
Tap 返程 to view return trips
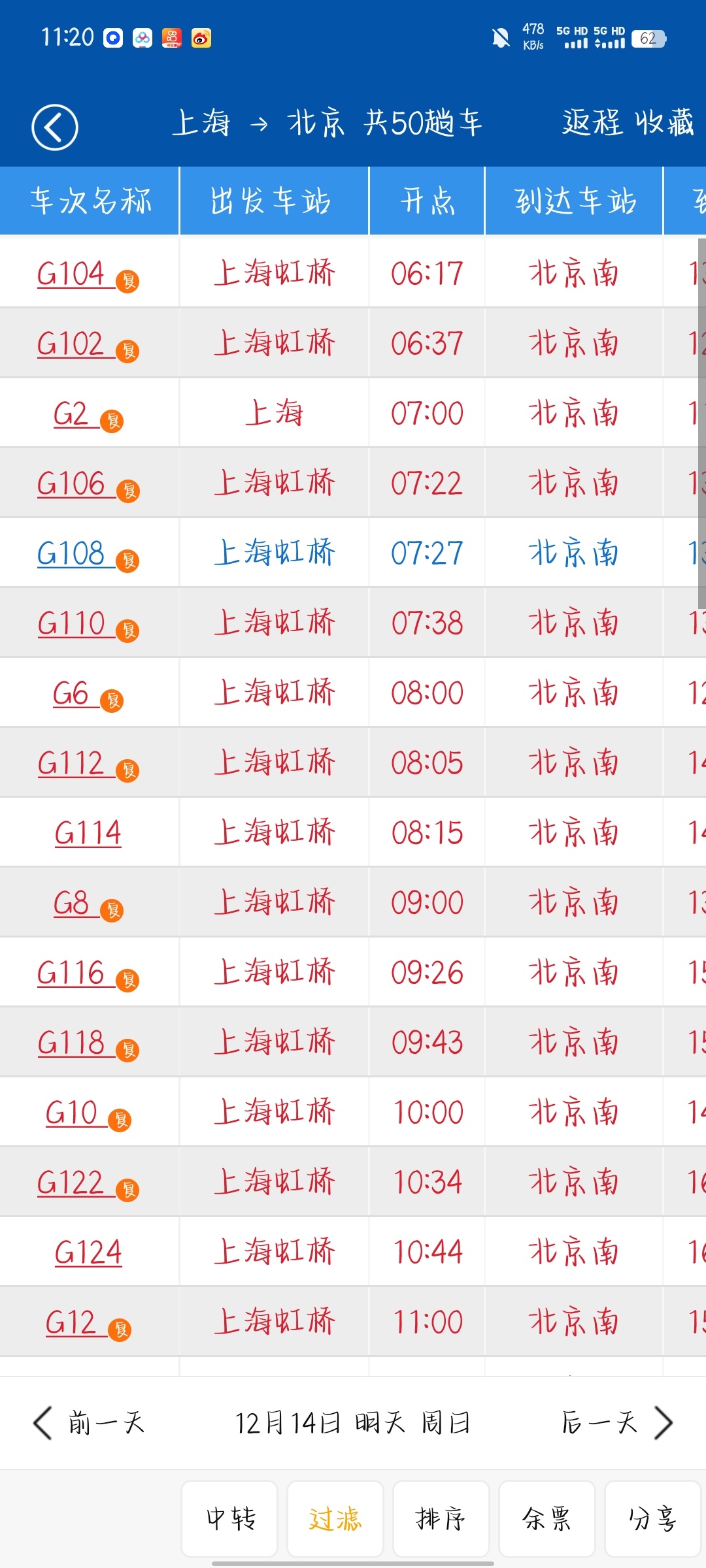592,123
